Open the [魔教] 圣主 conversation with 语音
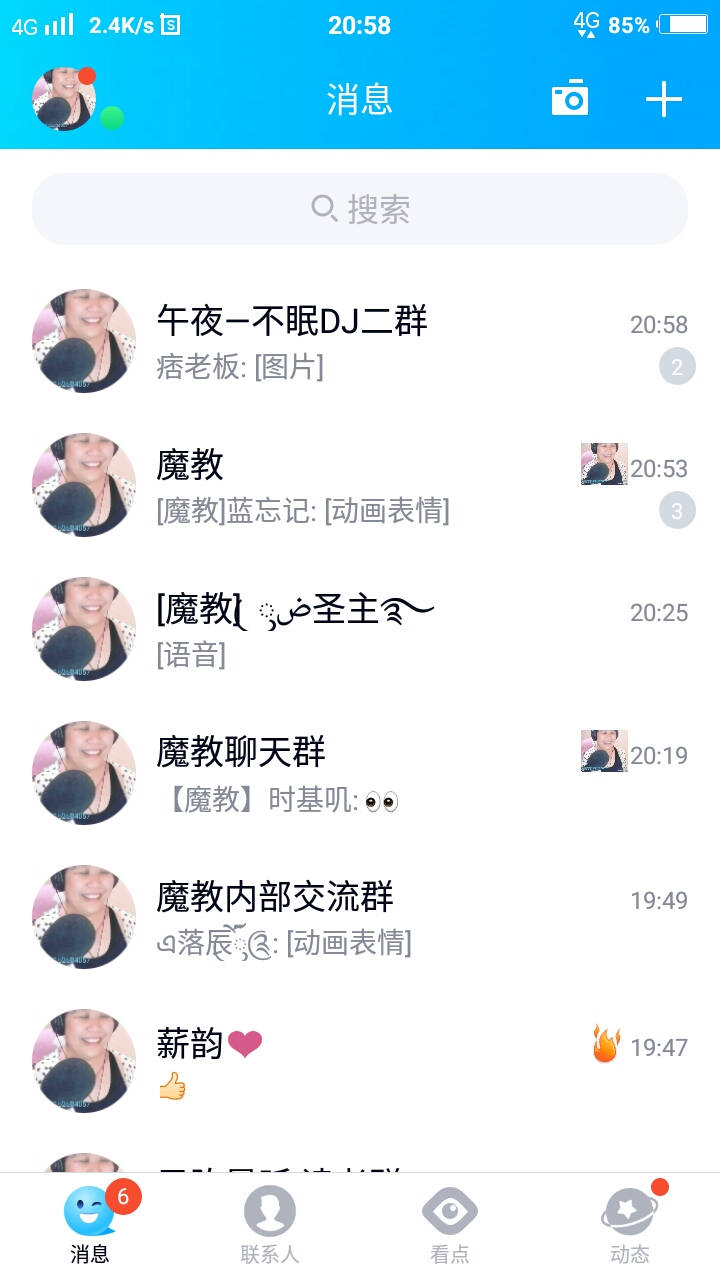The width and height of the screenshot is (720, 1280). [x=360, y=629]
